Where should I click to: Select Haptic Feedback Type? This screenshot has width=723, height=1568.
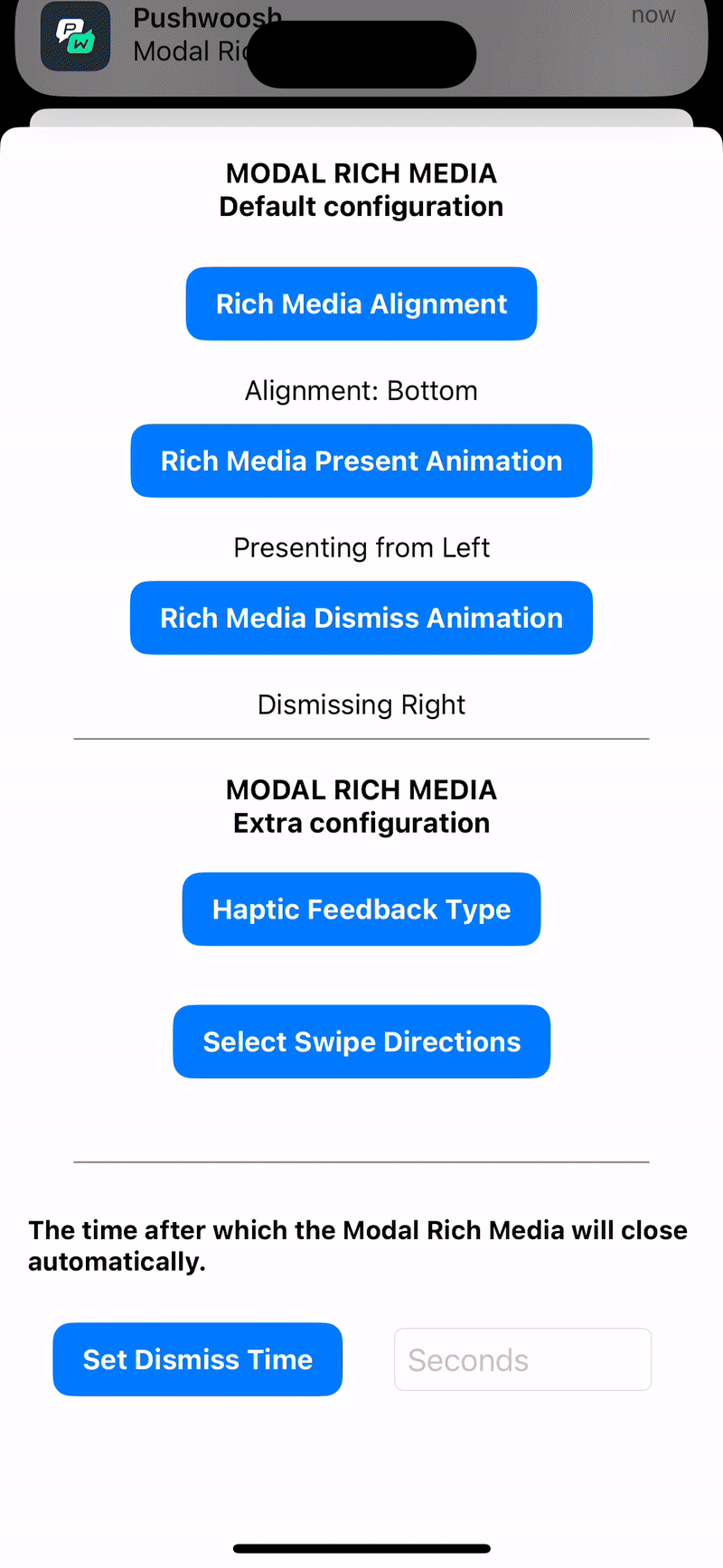pyautogui.click(x=361, y=909)
